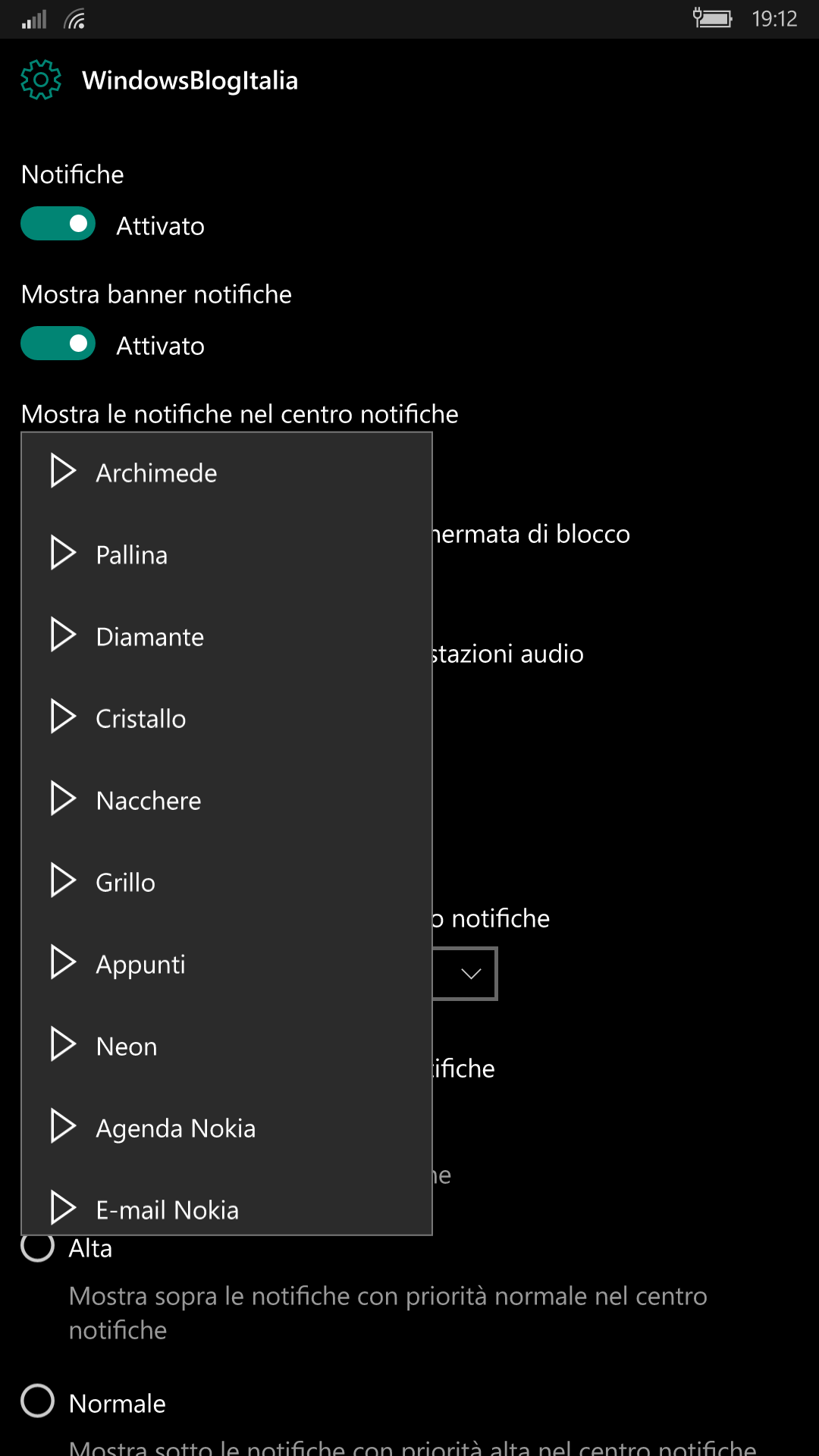The image size is (819, 1456).
Task: Turn off the Notifiche toggle
Action: (x=58, y=224)
